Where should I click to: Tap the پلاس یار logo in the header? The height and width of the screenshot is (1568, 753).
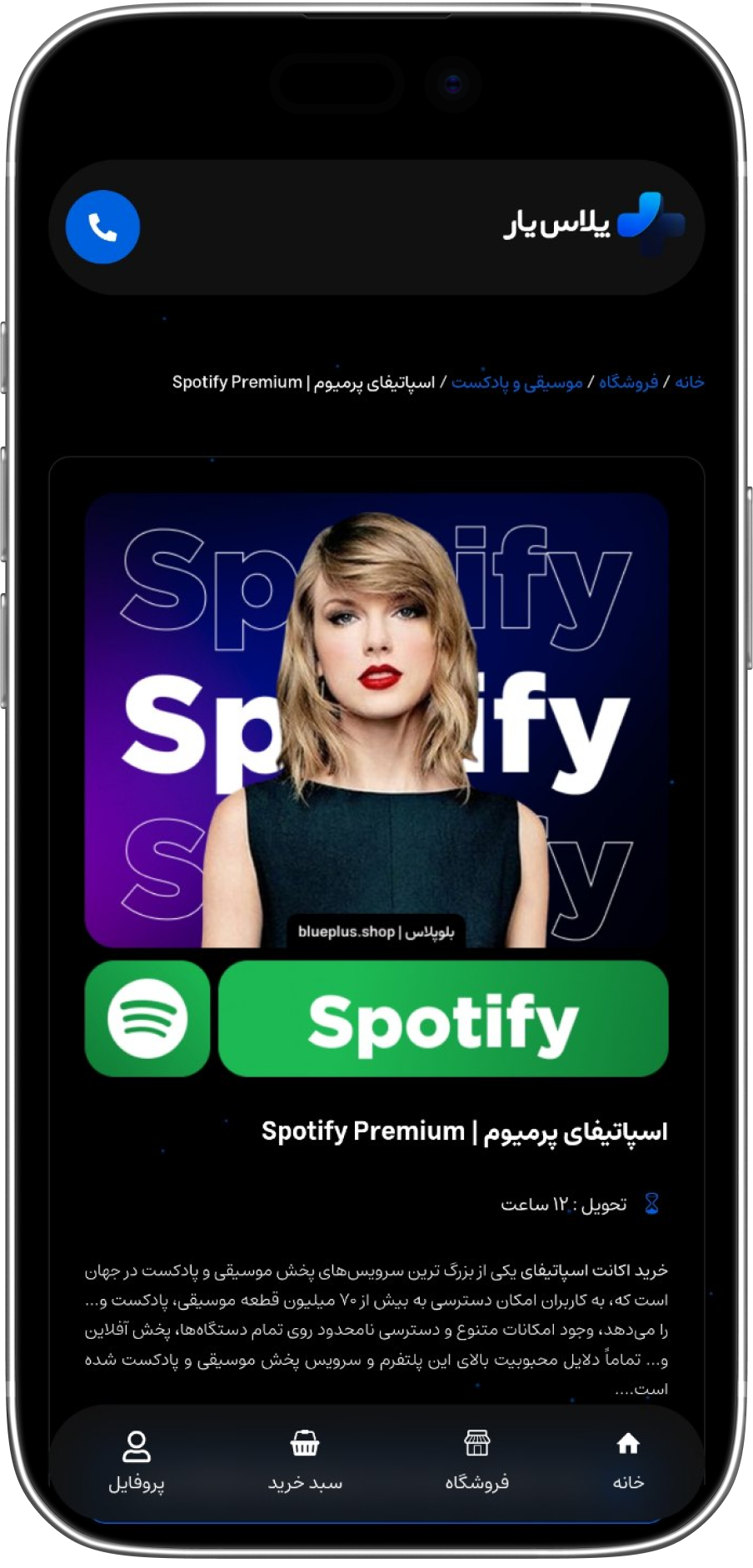point(595,225)
